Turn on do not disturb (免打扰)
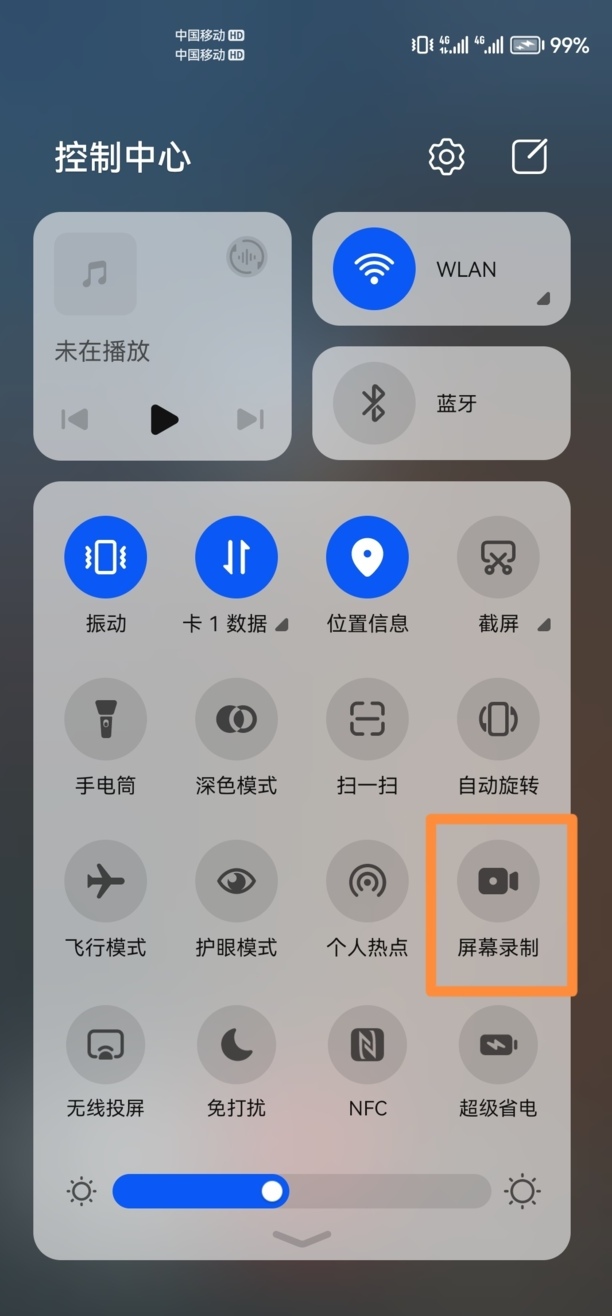Viewport: 612px width, 1316px height. [x=236, y=1045]
